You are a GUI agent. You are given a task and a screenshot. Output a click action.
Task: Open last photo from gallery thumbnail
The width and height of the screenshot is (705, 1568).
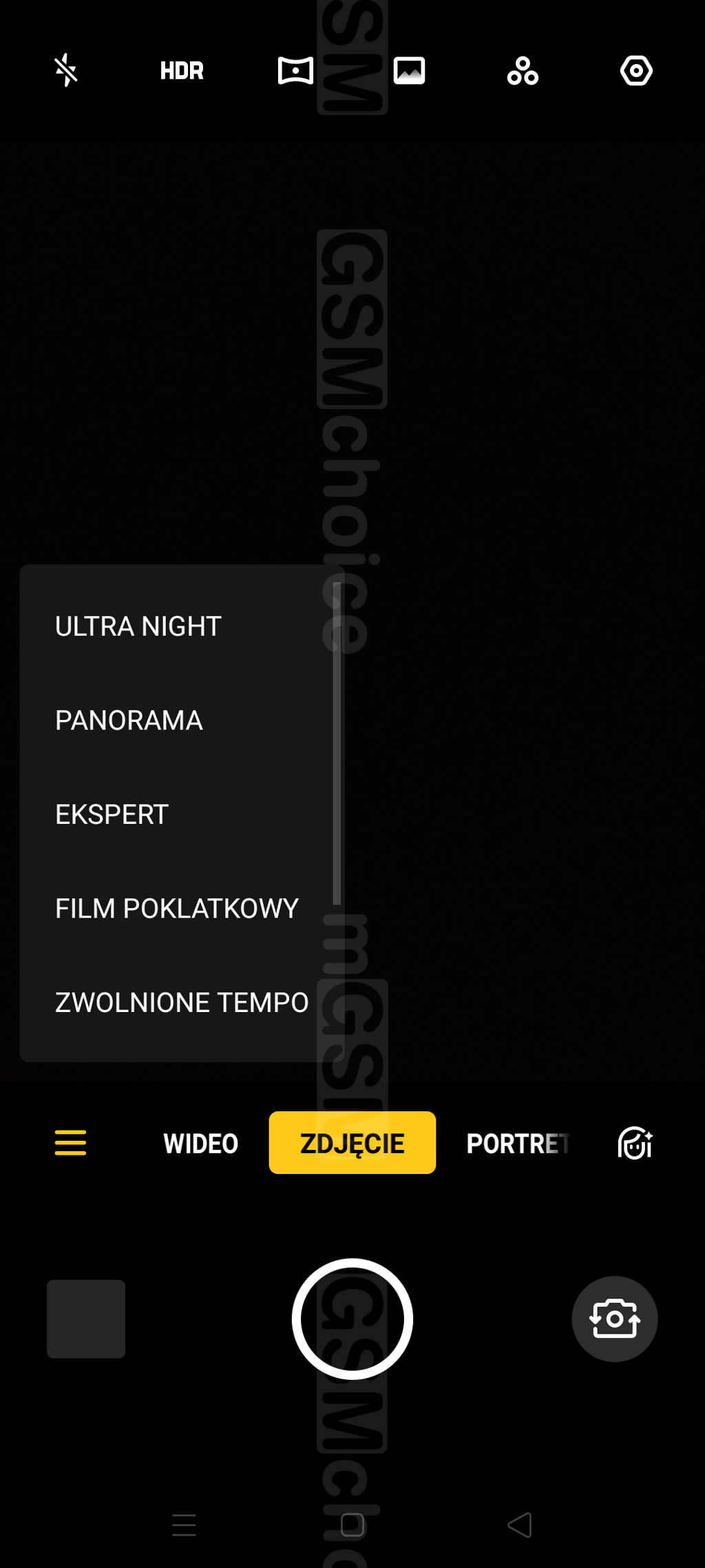click(x=86, y=1319)
